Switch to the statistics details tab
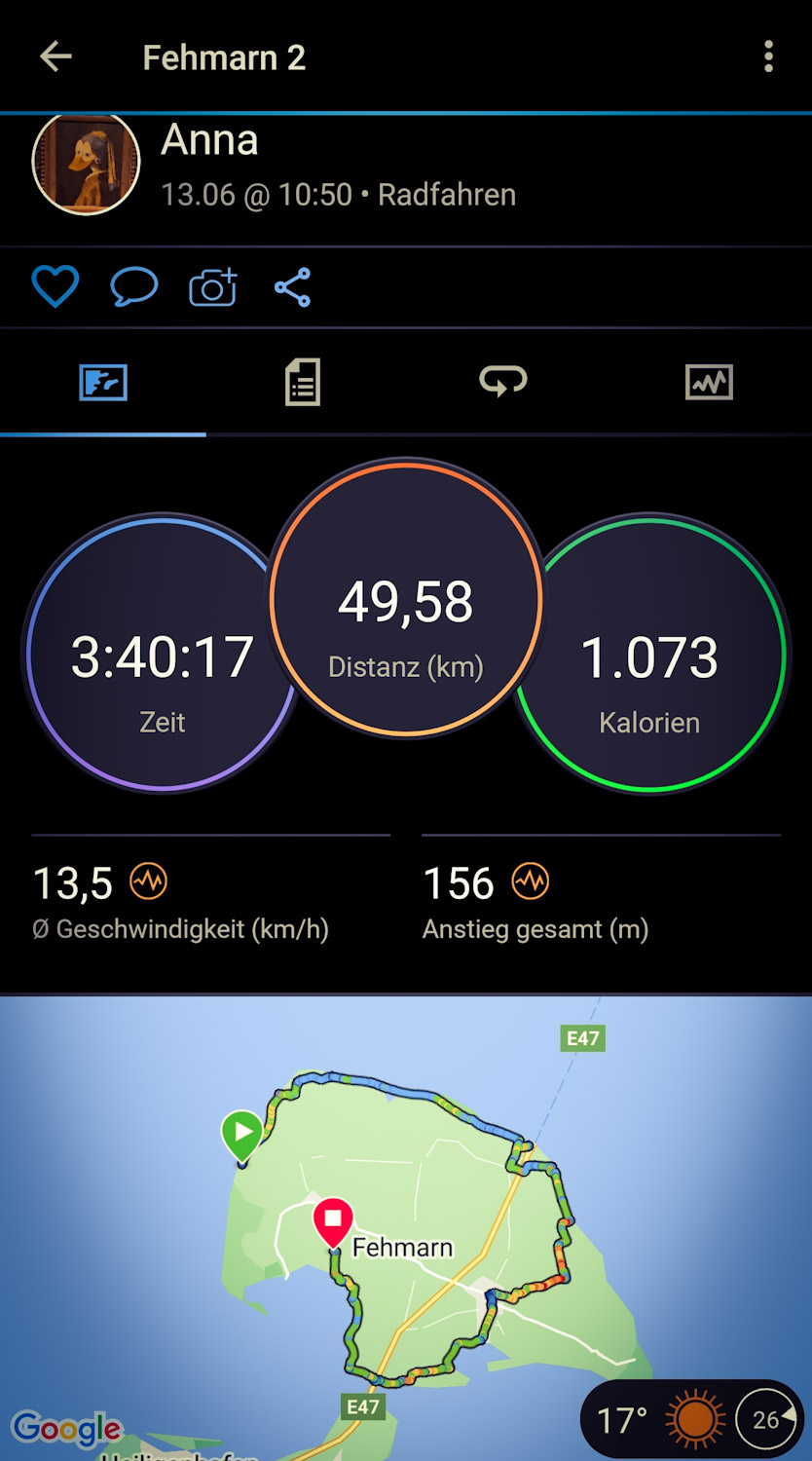This screenshot has height=1461, width=812. point(303,382)
